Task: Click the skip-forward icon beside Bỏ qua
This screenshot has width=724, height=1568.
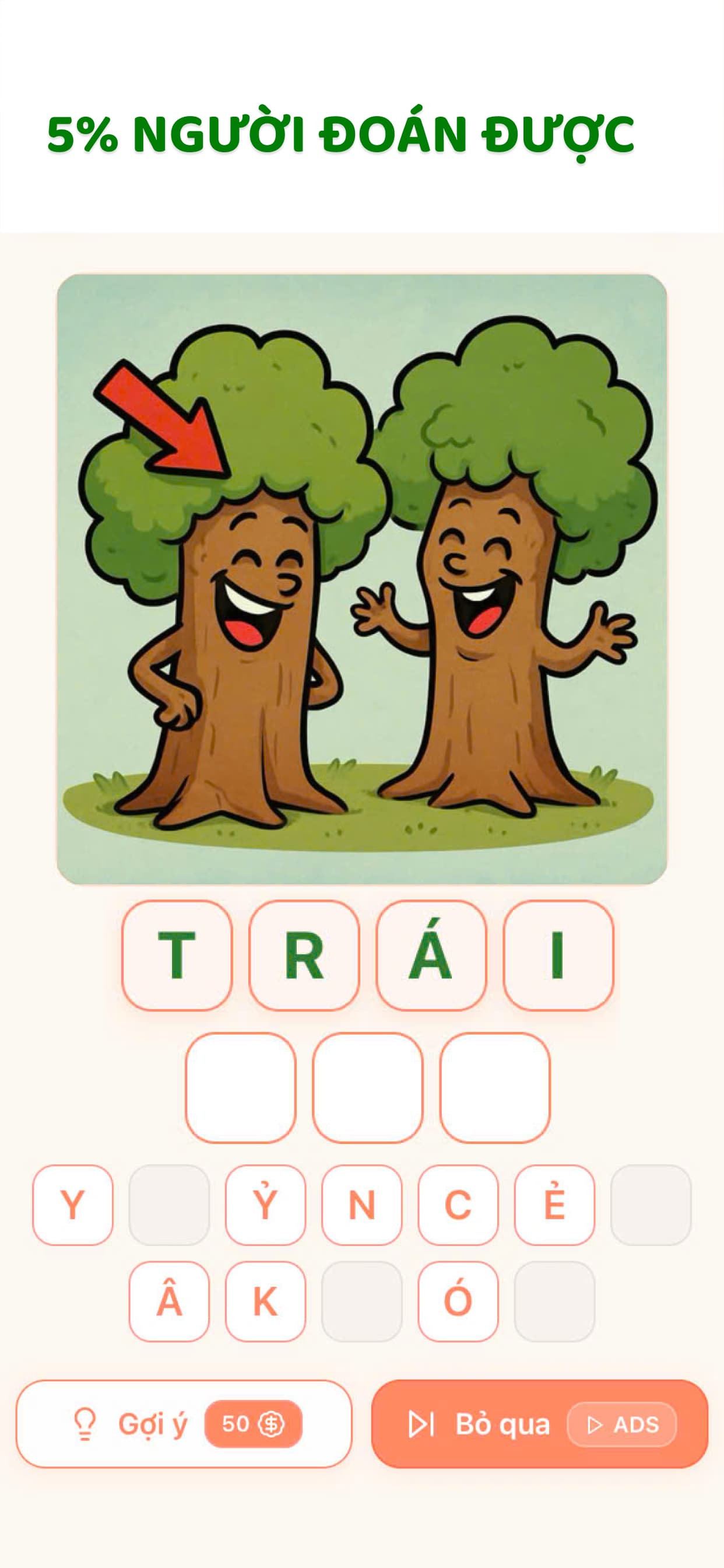Action: [421, 1424]
